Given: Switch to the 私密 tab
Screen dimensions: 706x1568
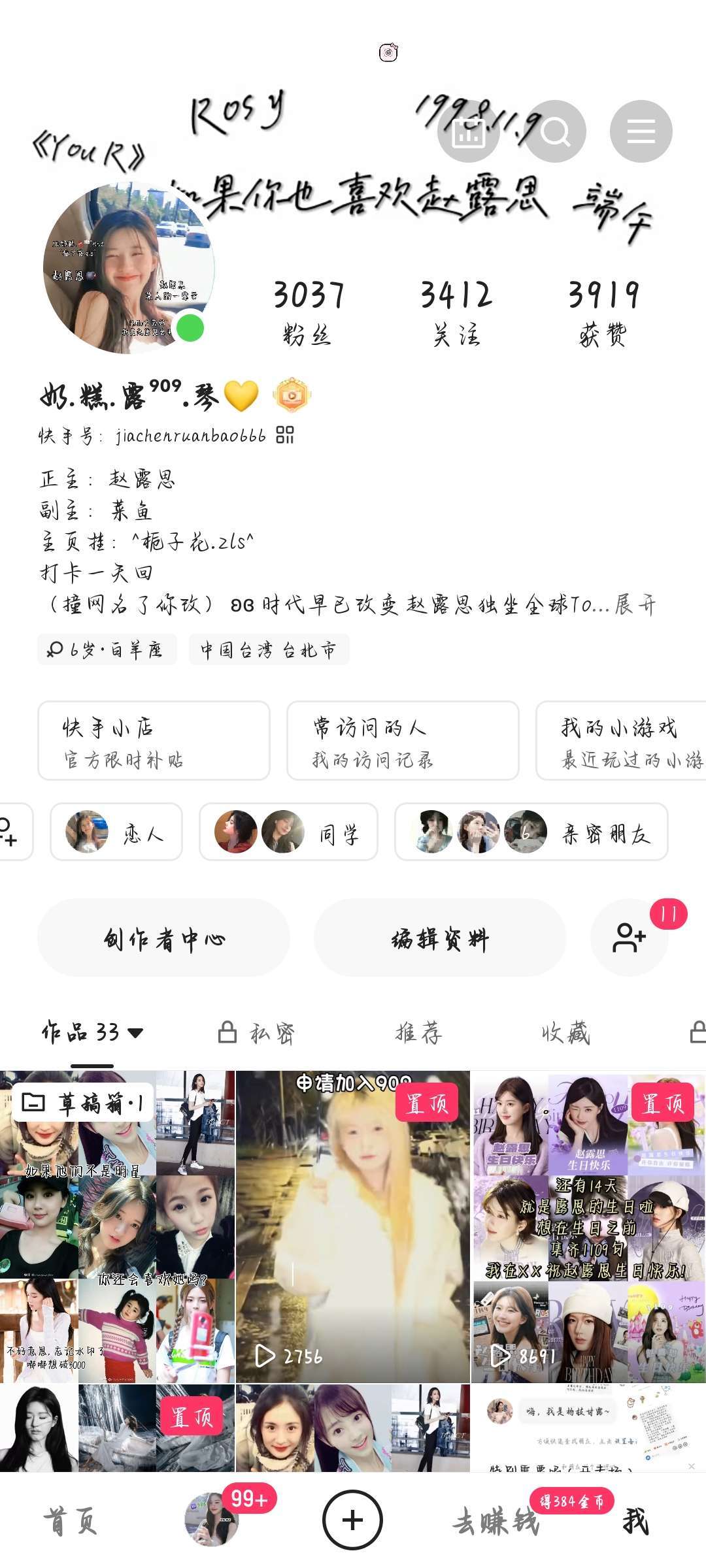Looking at the screenshot, I should click(x=256, y=1032).
